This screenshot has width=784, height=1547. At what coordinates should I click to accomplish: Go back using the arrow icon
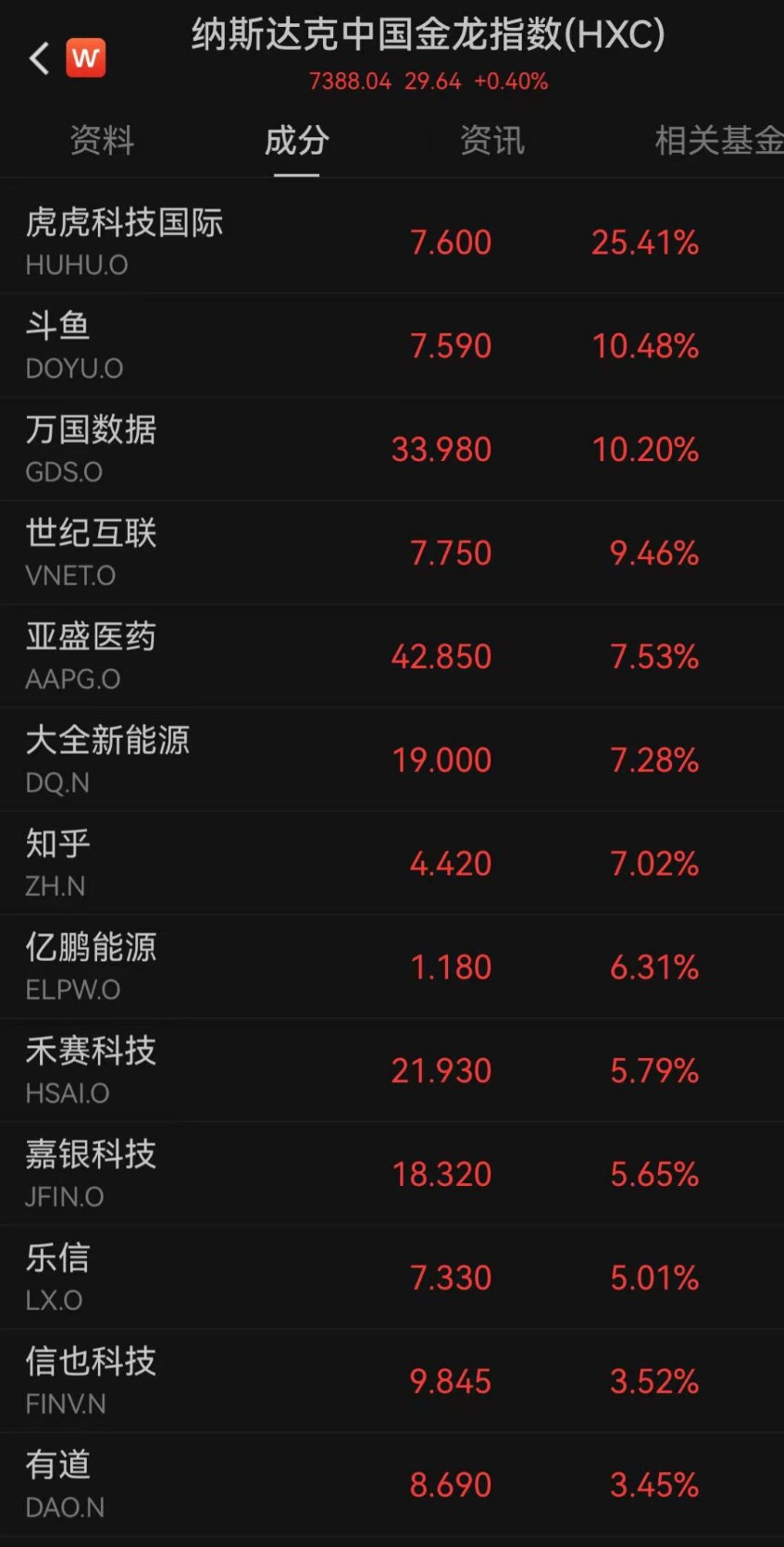point(39,58)
